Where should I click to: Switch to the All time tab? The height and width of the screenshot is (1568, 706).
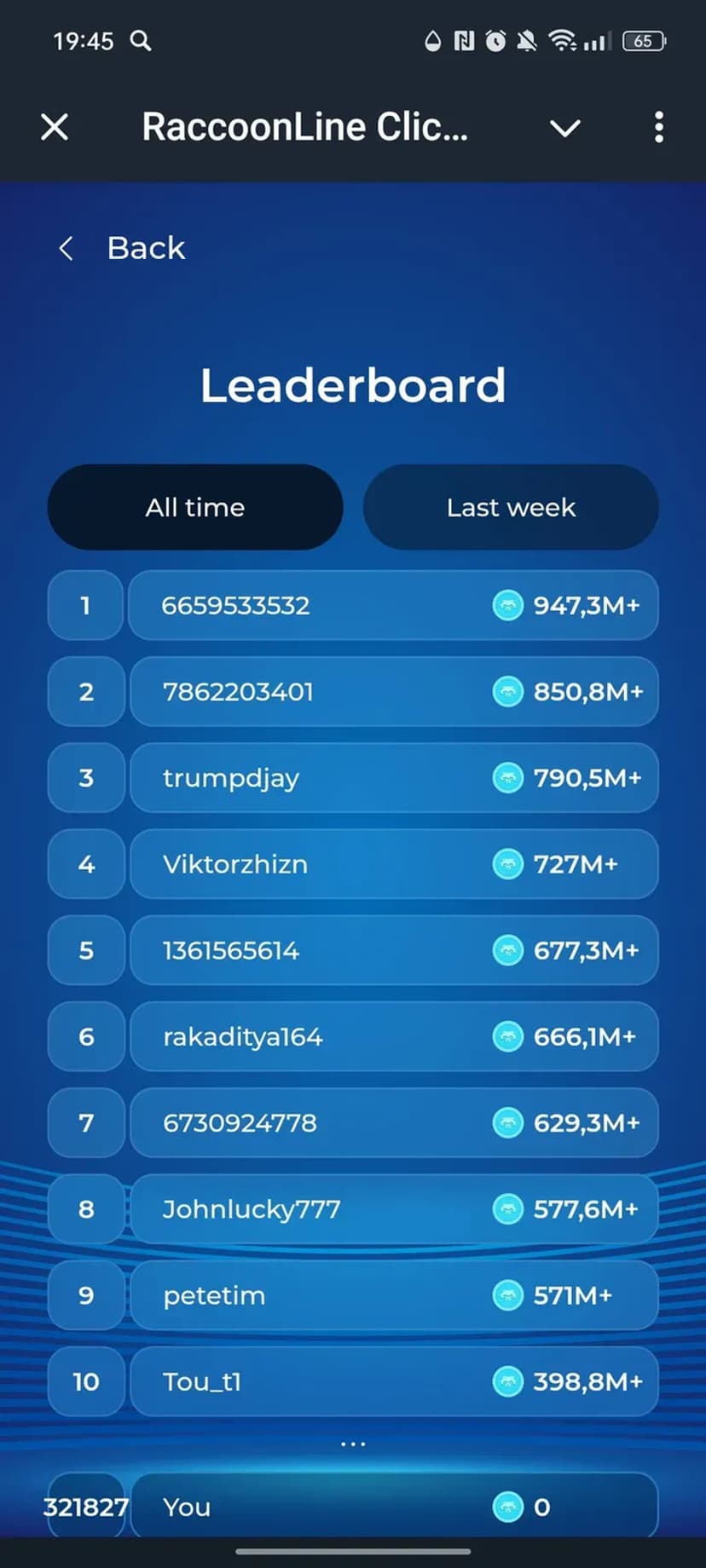(195, 507)
